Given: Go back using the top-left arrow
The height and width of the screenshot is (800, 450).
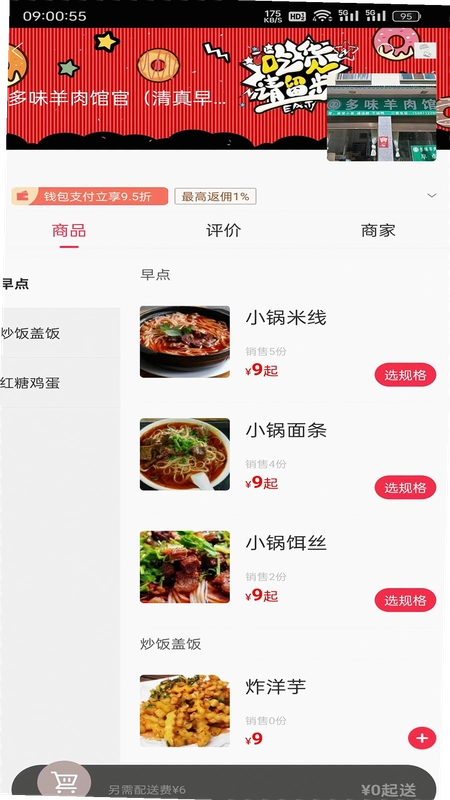Looking at the screenshot, I should coord(17,49).
